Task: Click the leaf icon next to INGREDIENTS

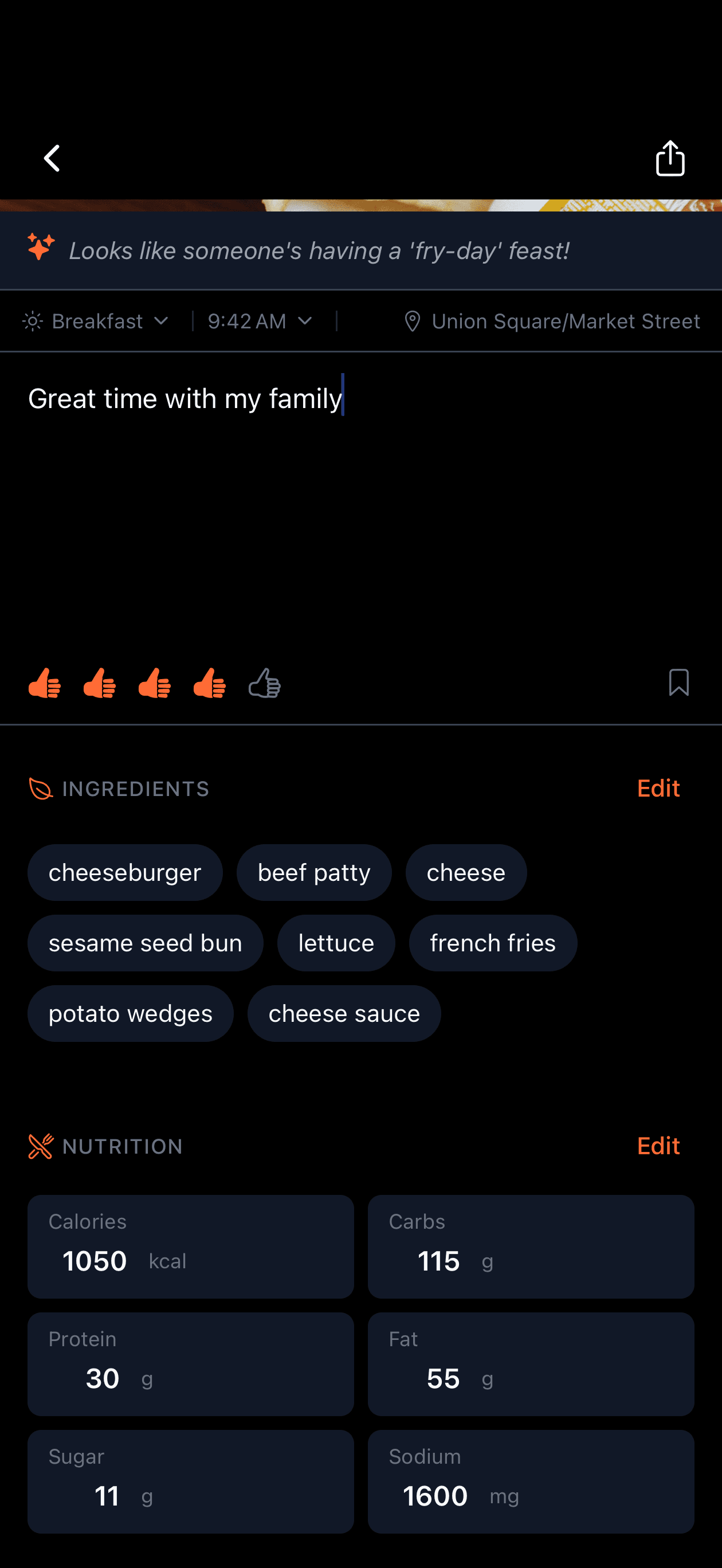Action: pyautogui.click(x=40, y=788)
